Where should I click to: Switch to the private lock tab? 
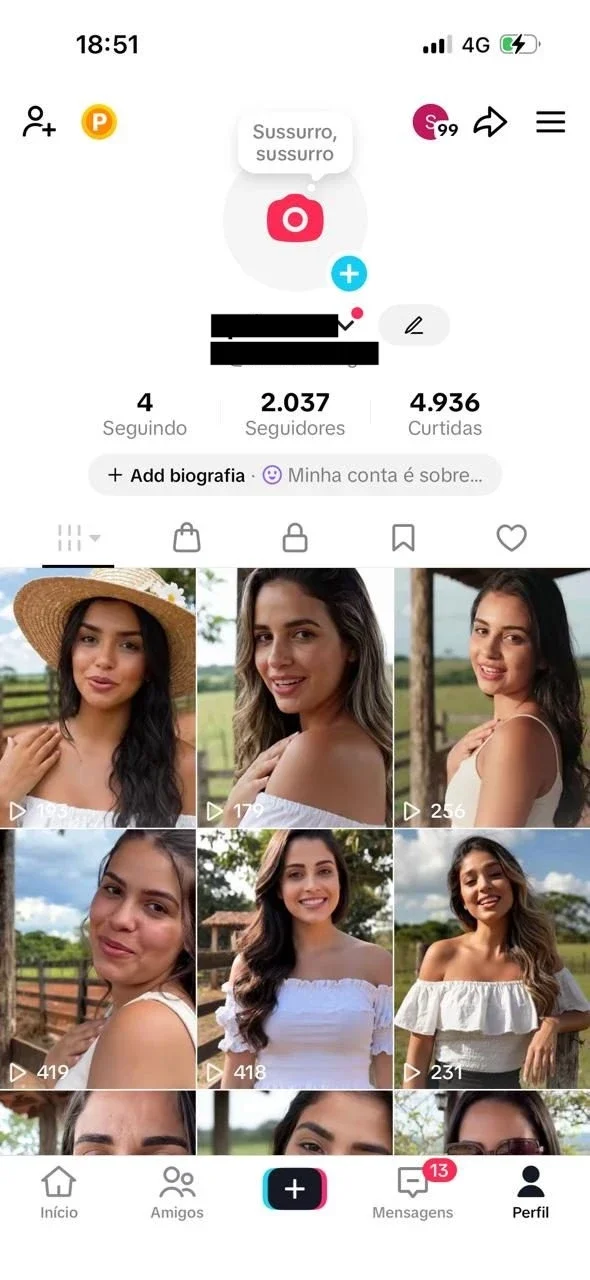click(x=295, y=538)
